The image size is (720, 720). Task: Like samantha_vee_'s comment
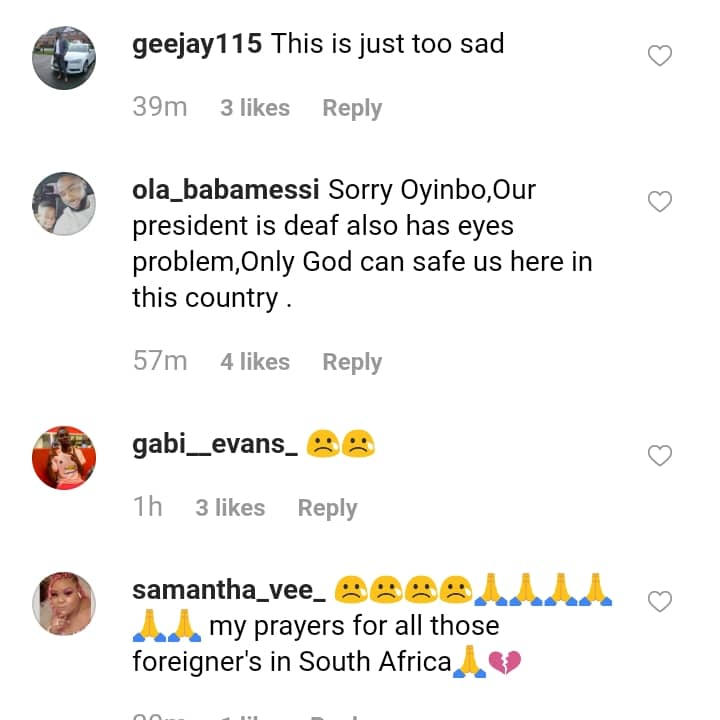[x=660, y=602]
